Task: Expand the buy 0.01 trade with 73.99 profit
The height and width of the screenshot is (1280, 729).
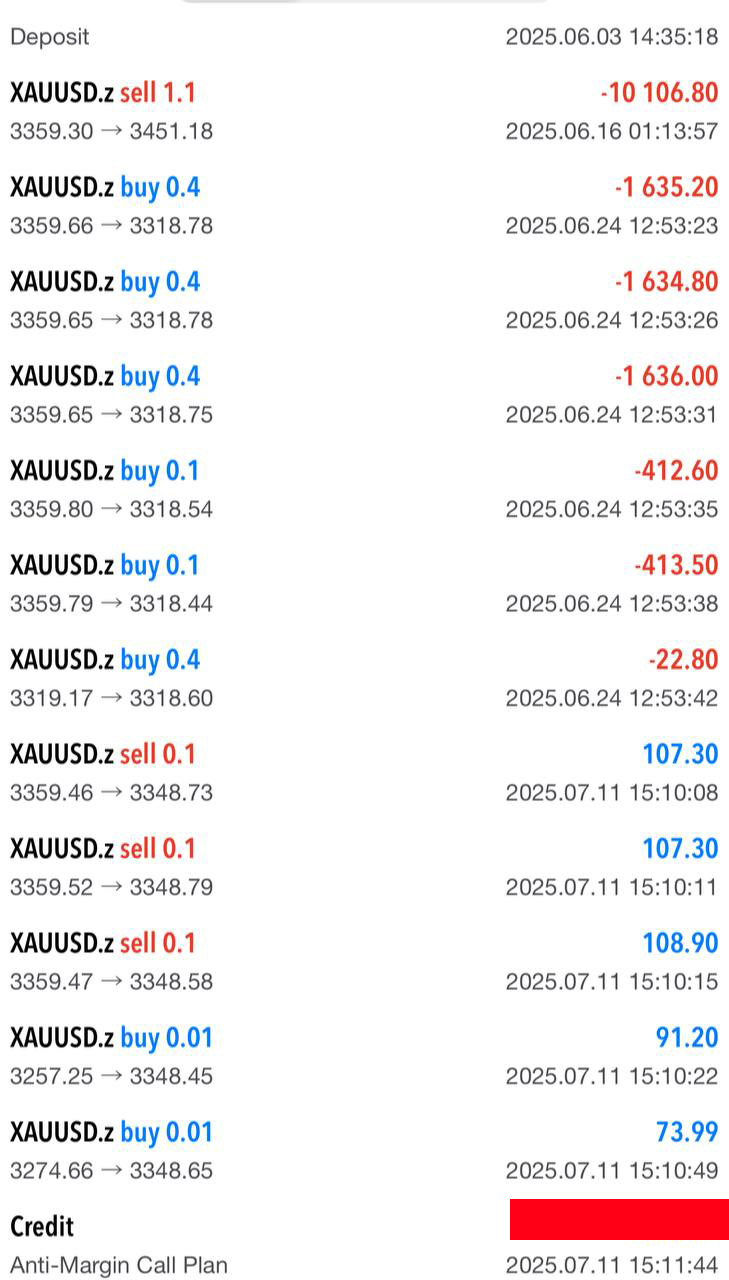Action: (x=364, y=1151)
